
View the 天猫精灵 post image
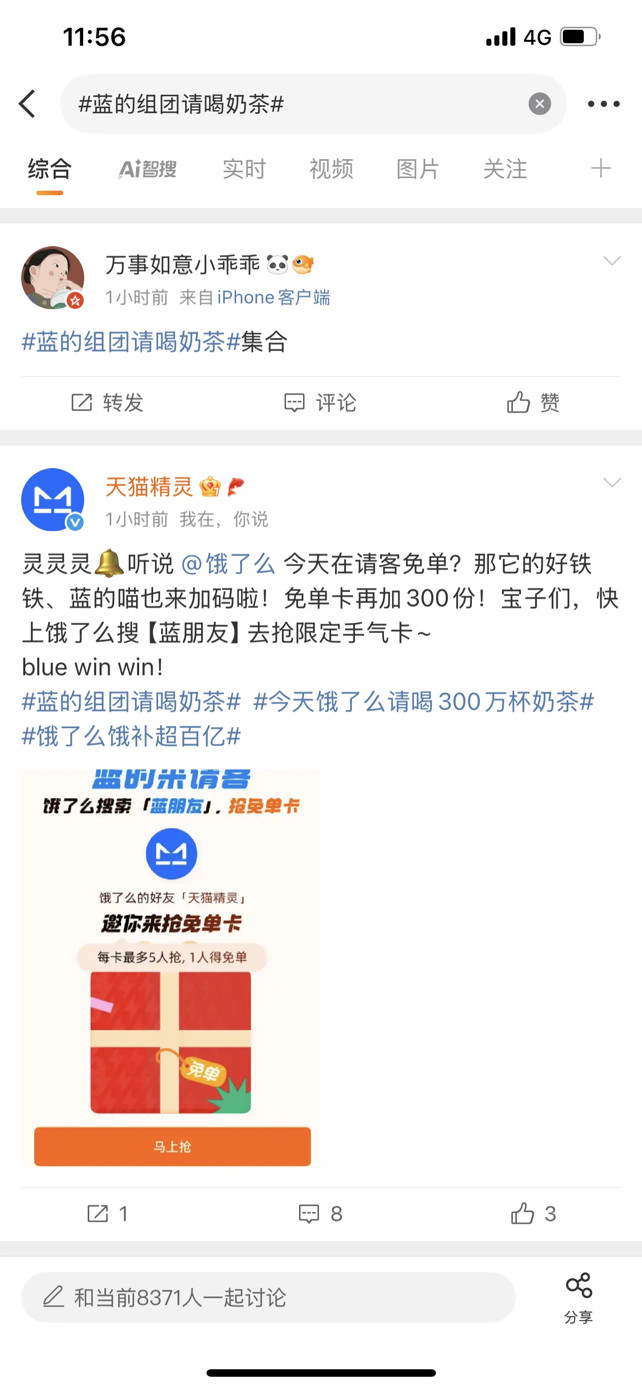point(171,968)
